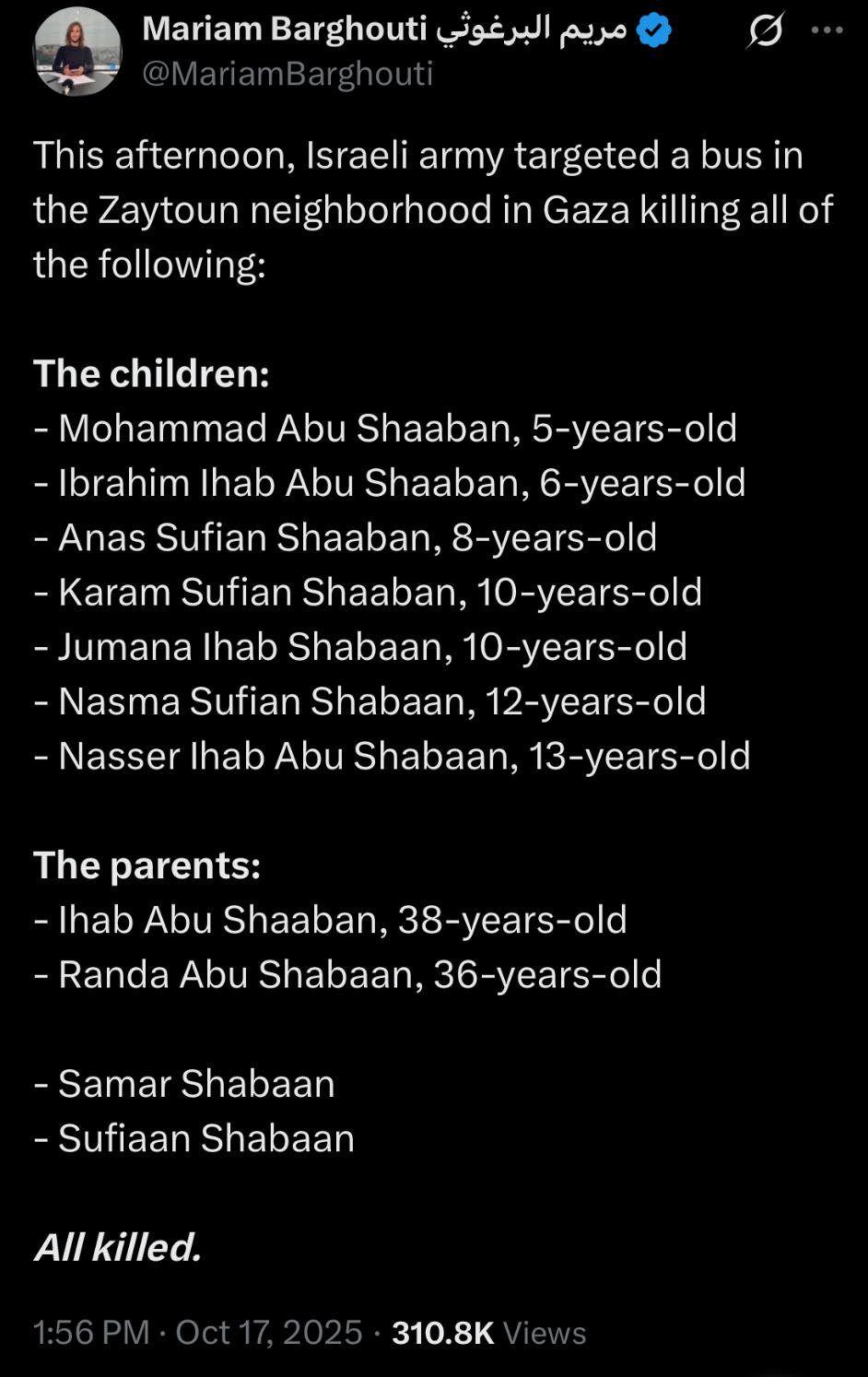
Task: Tap the Grok explain-post icon
Action: (x=765, y=32)
